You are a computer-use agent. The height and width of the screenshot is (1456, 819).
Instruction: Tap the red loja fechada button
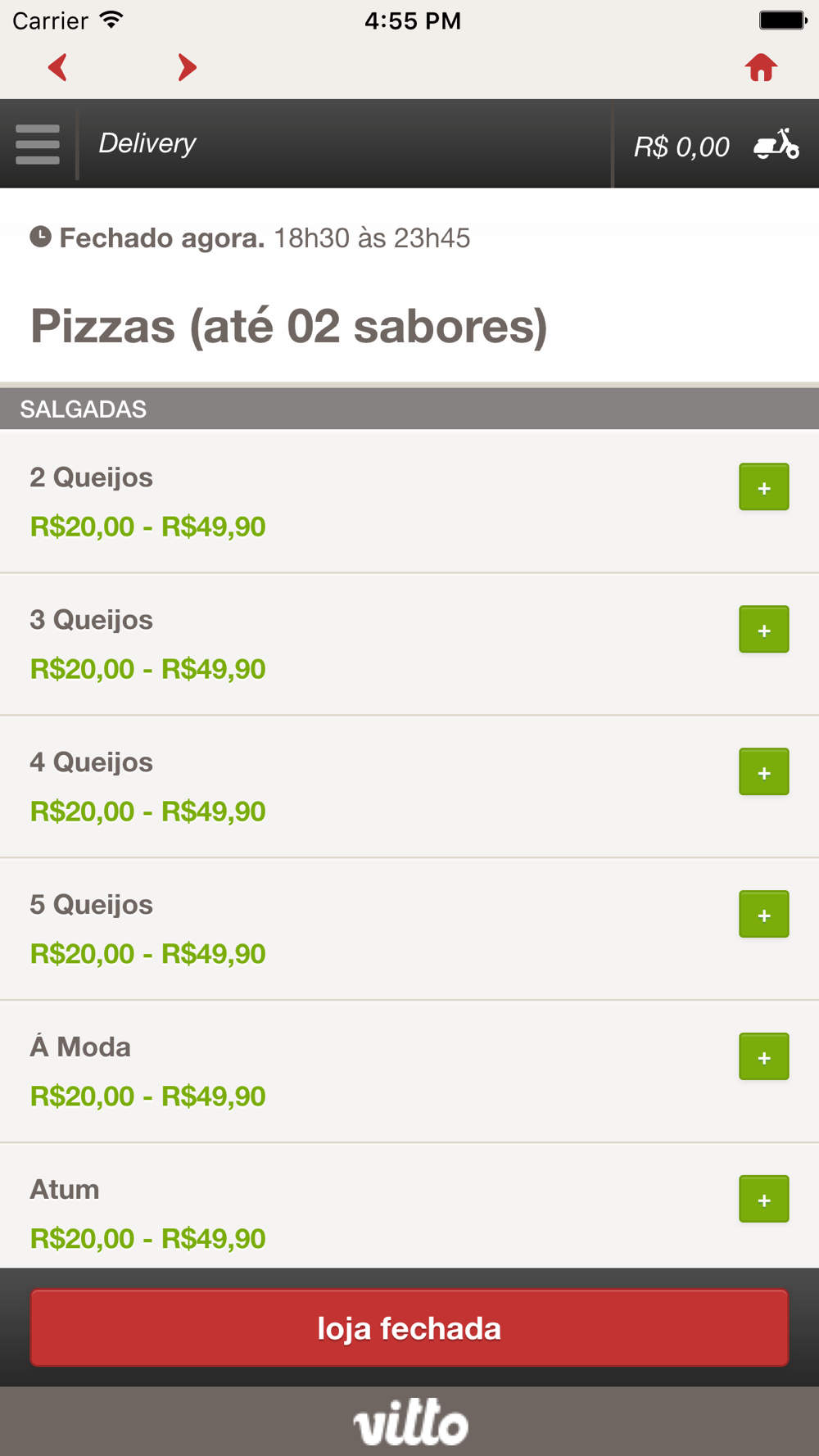coord(409,1328)
